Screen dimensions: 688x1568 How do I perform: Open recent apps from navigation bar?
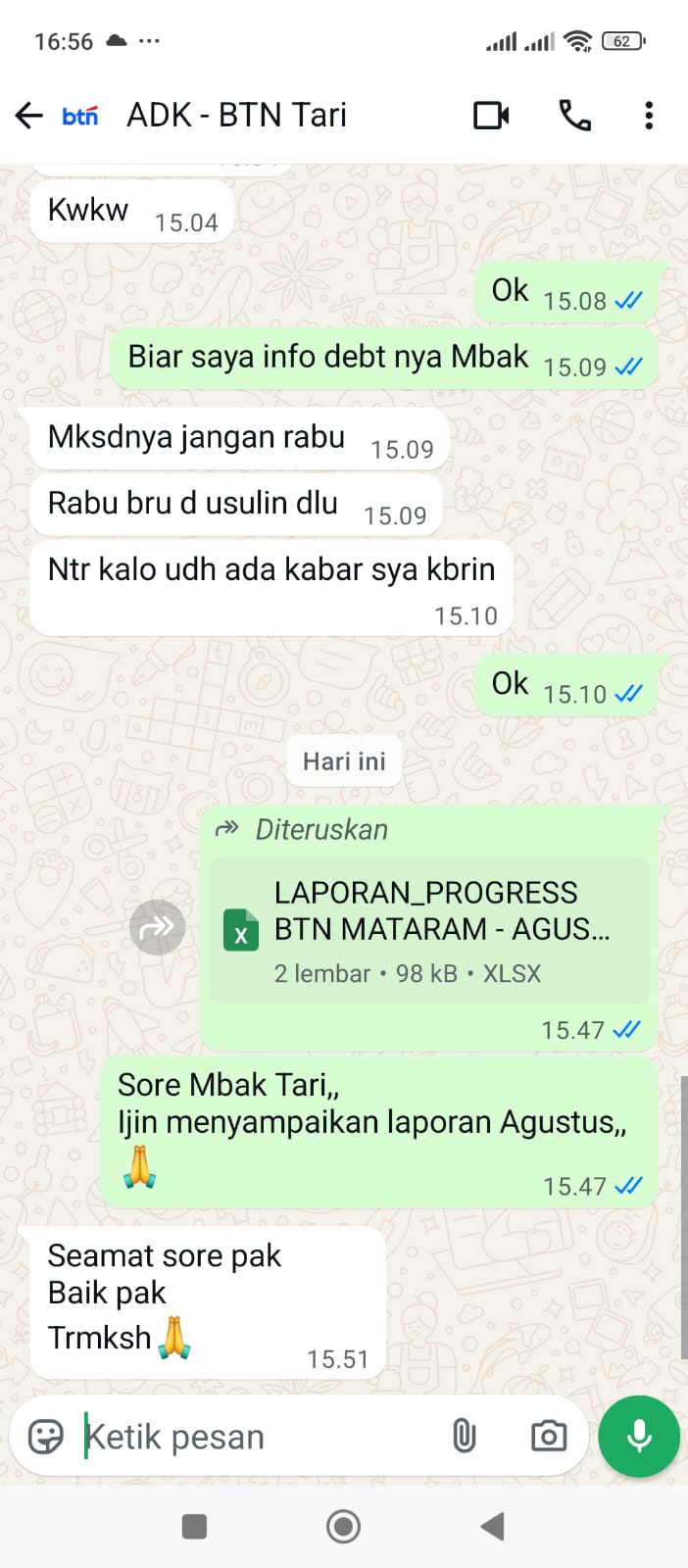point(195,1526)
